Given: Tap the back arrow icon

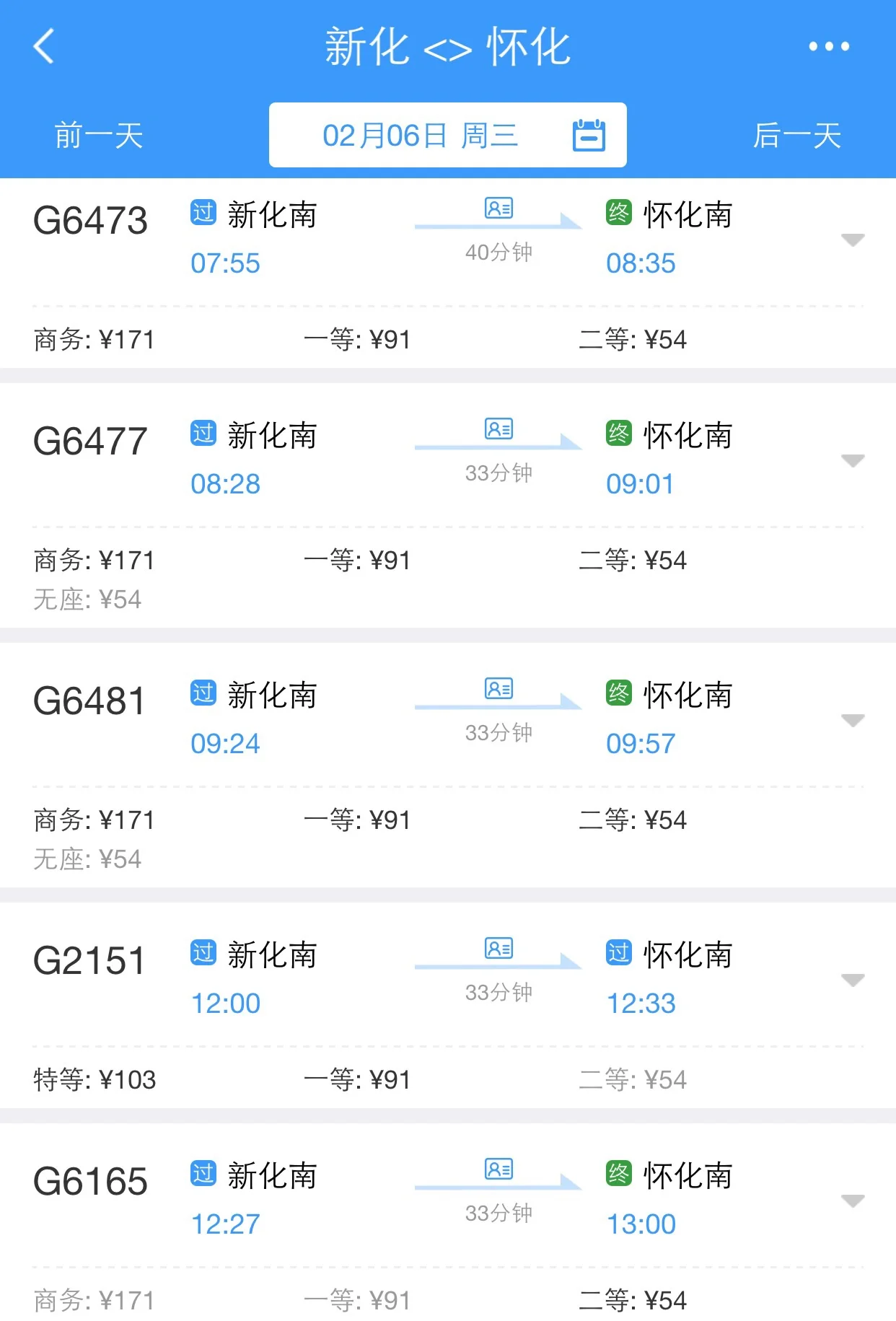Looking at the screenshot, I should coord(43,45).
